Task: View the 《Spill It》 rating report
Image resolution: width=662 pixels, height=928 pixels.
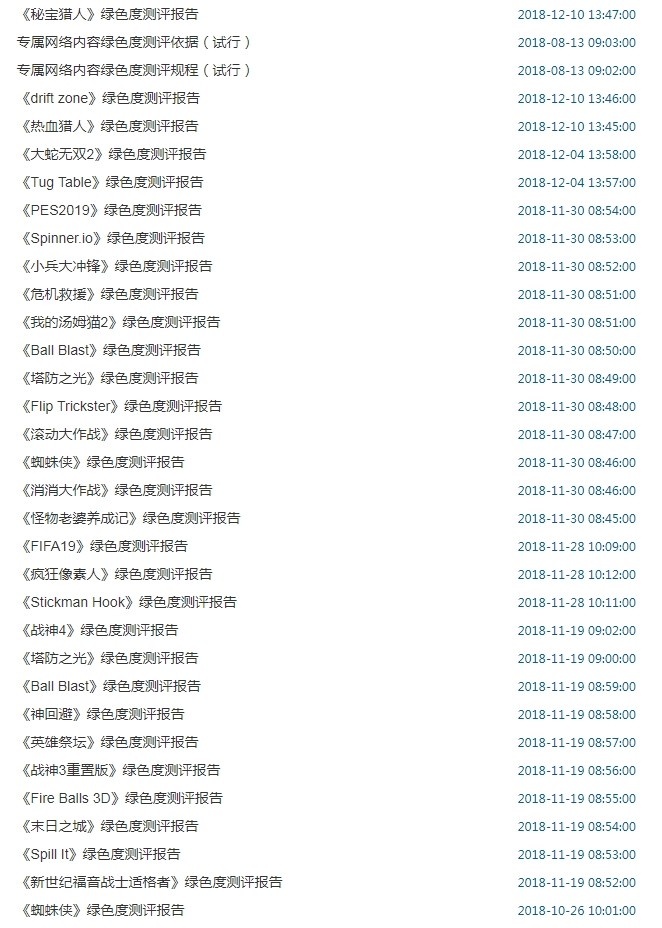Action: [99, 854]
